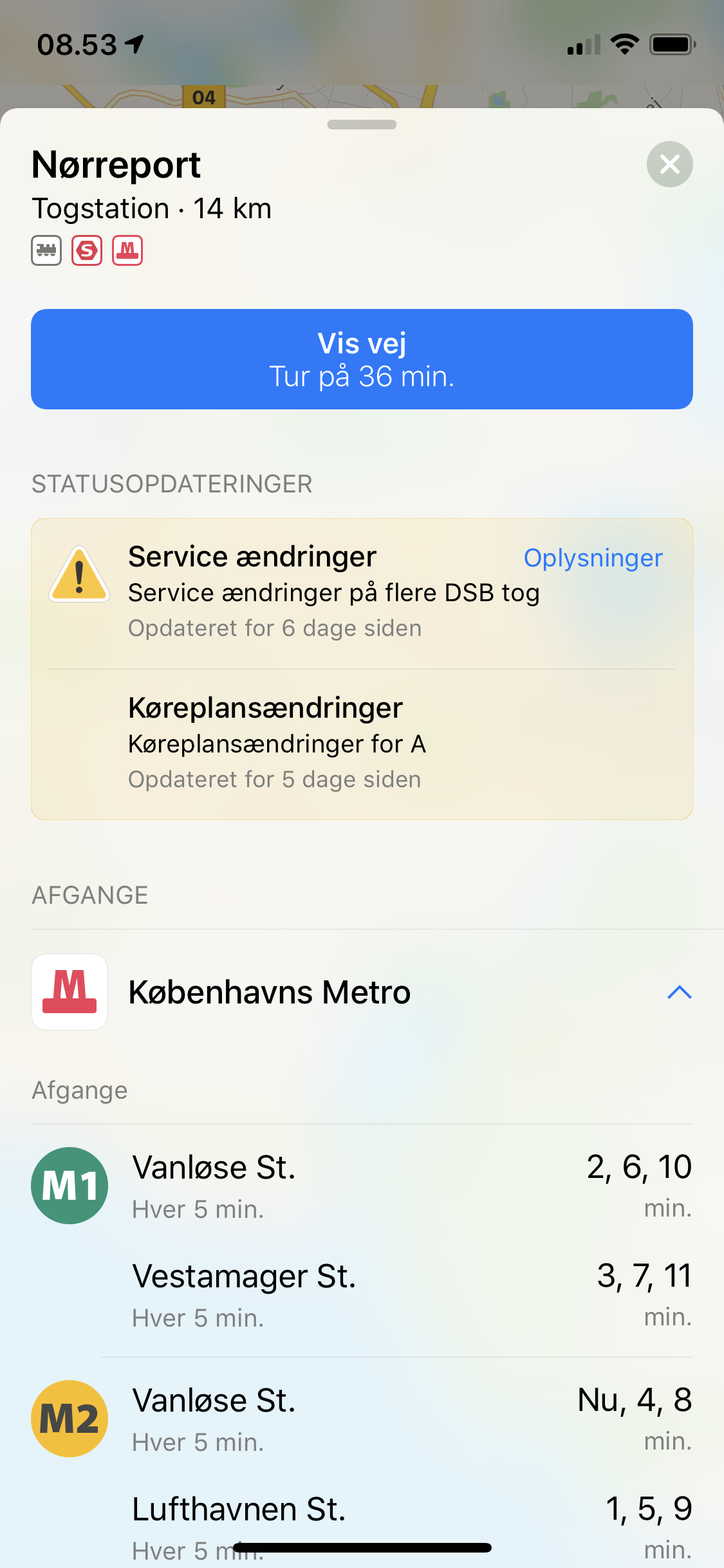The height and width of the screenshot is (1568, 724).
Task: Open Oplysninger for service changes
Action: tap(593, 558)
